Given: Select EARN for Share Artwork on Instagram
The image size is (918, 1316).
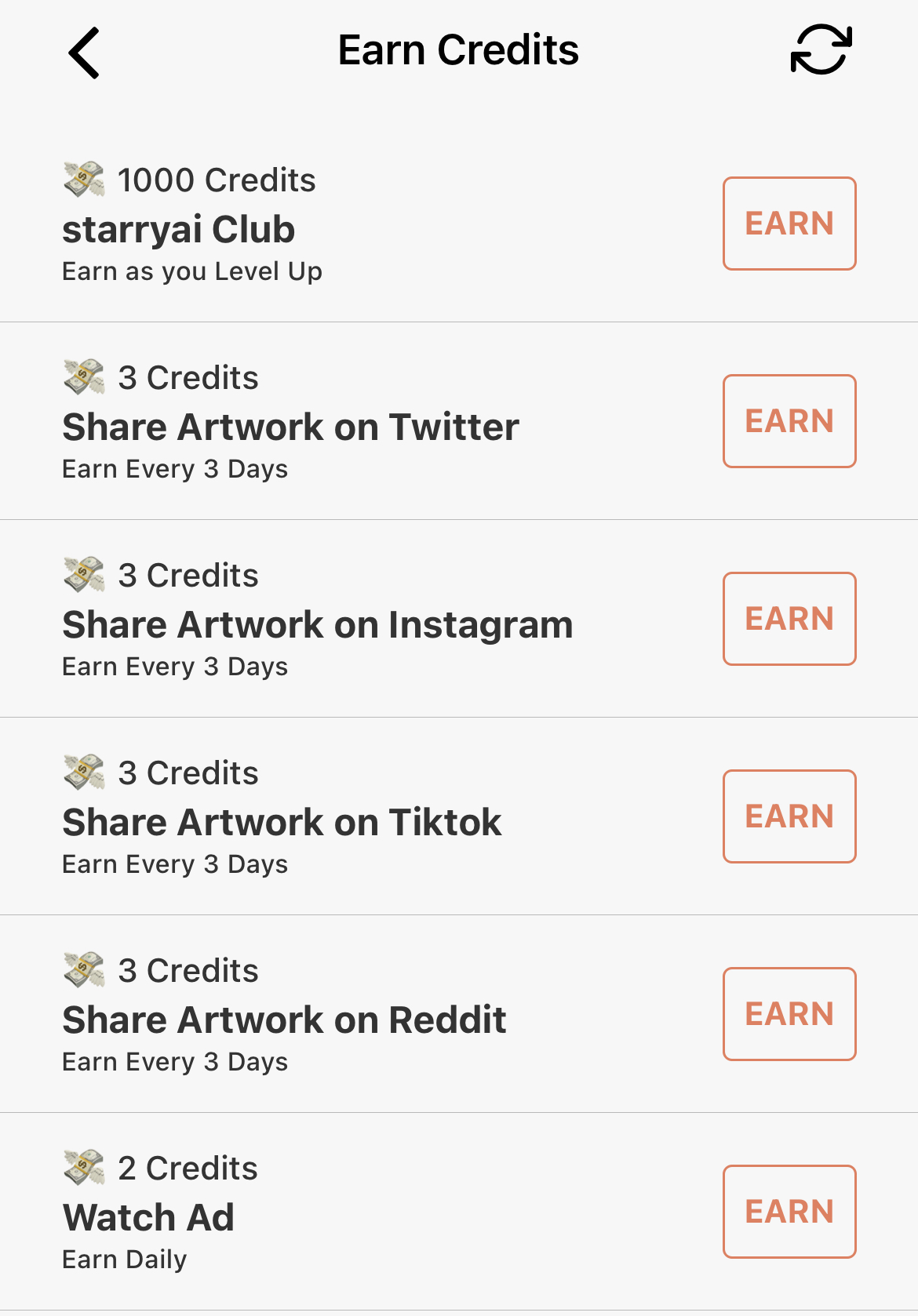Looking at the screenshot, I should click(789, 619).
